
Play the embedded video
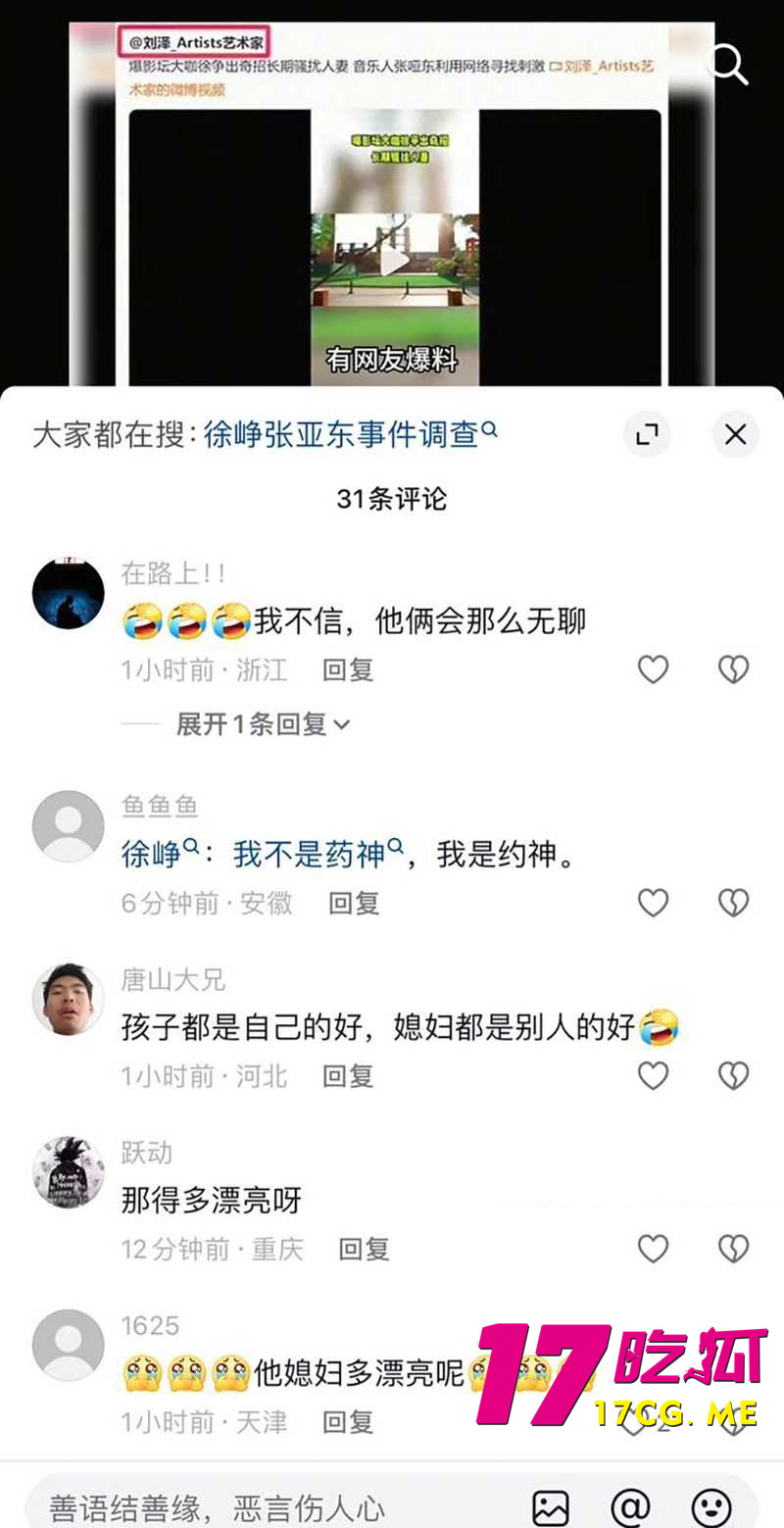396,259
